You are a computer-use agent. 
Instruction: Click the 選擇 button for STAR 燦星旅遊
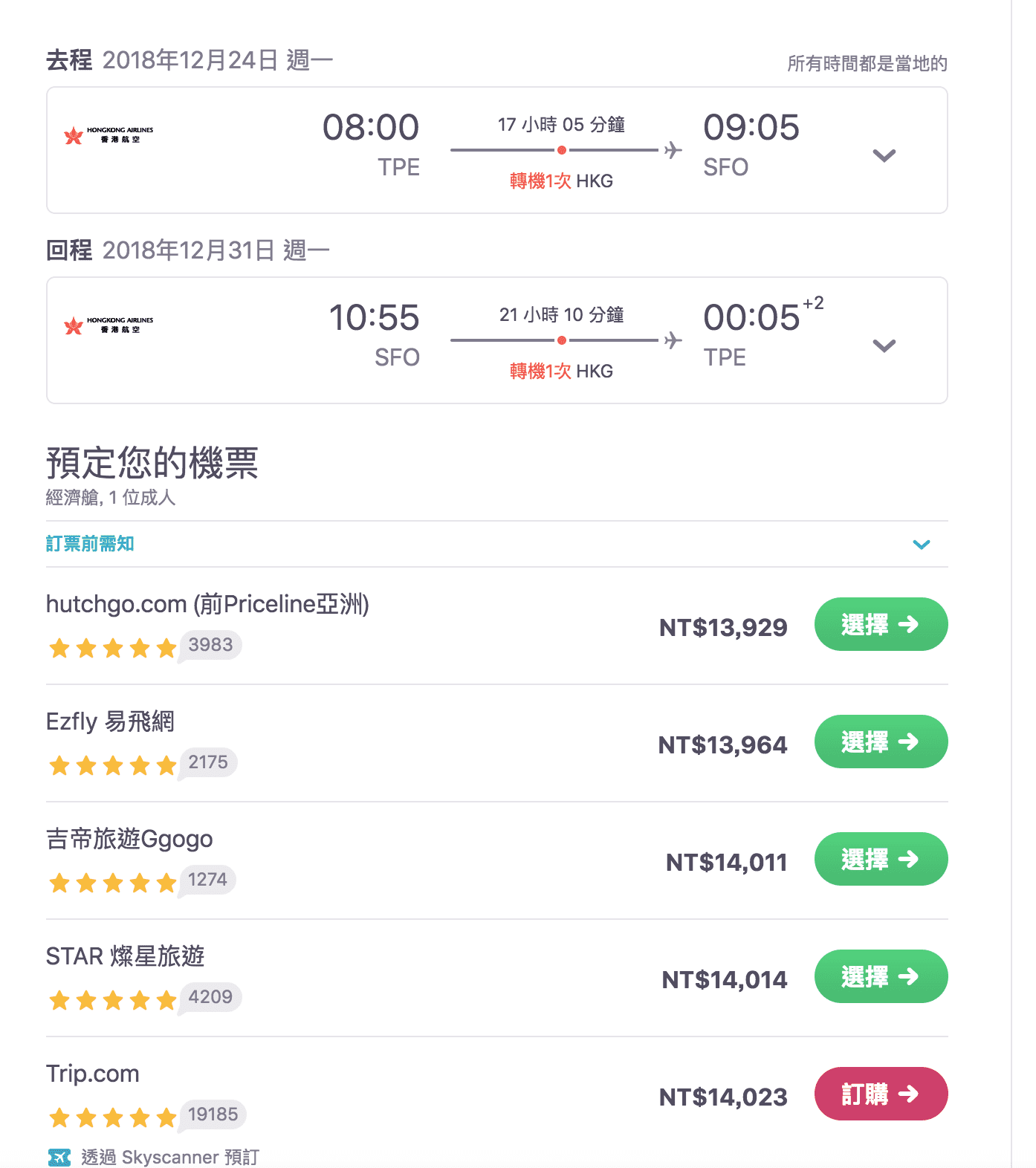[x=881, y=977]
